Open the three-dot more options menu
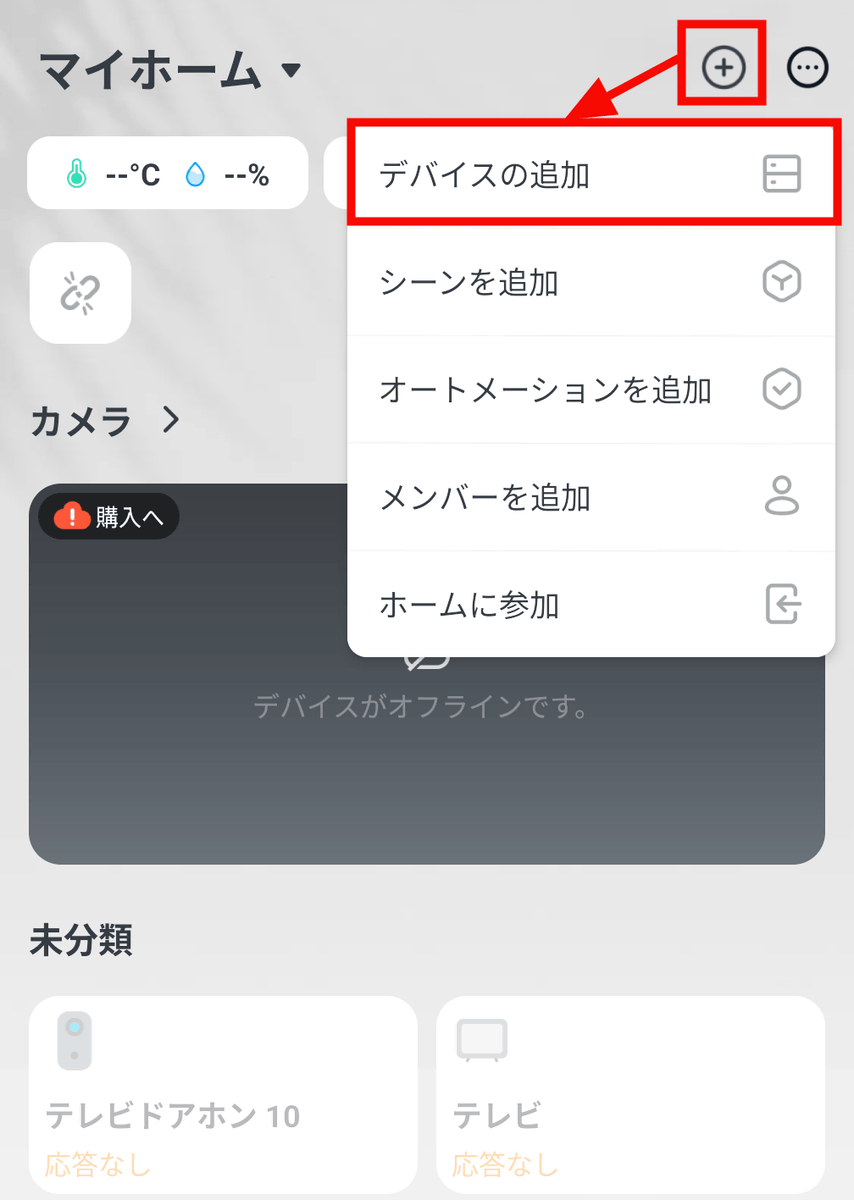The height and width of the screenshot is (1200, 854). [808, 68]
